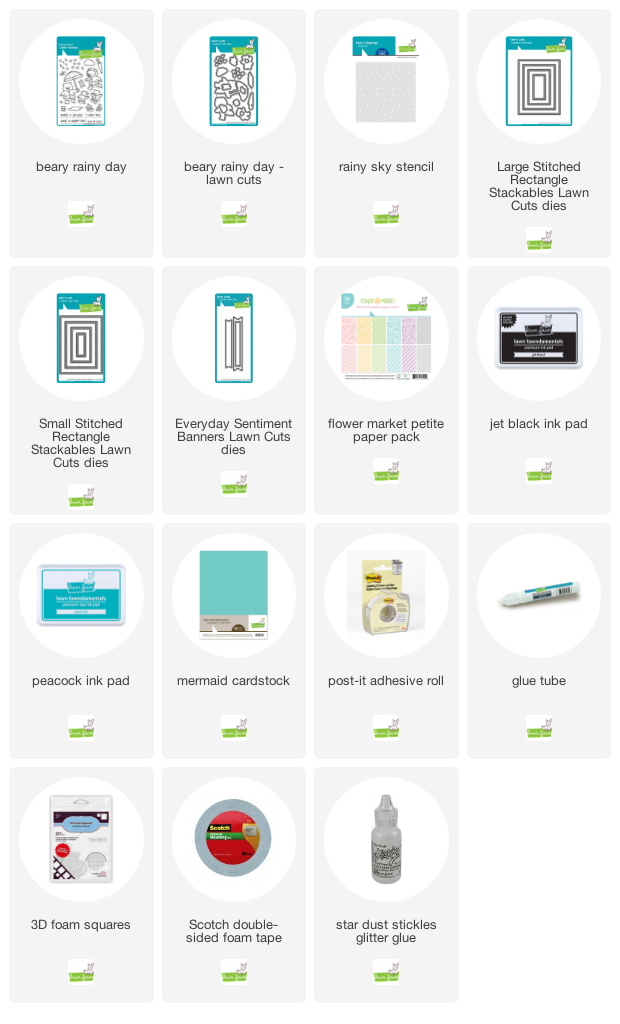Screen dimensions: 620x1024
Task: Open the beary rainy day stamp set
Action: (x=81, y=133)
